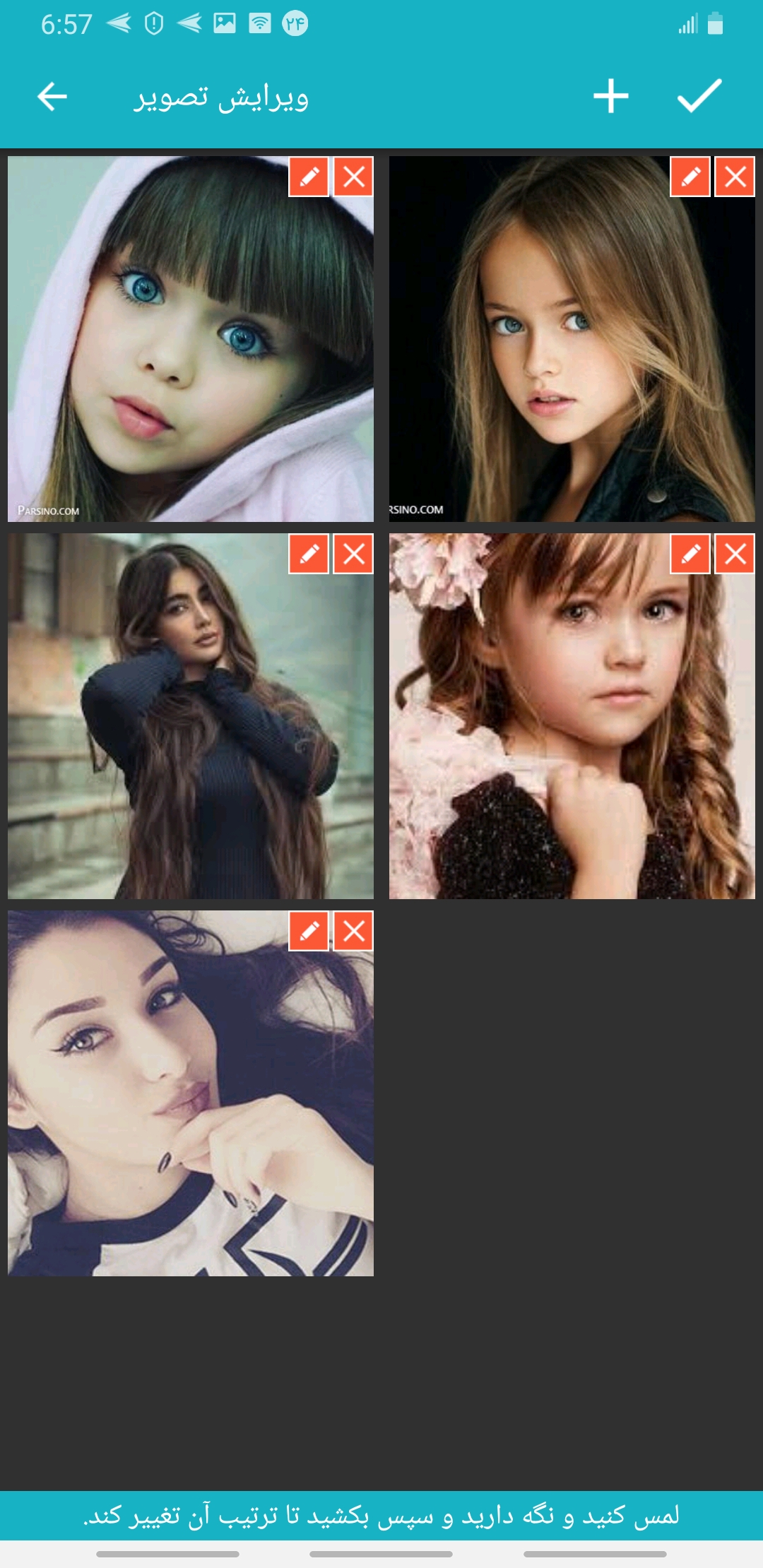
Task: Go back using the top arrow
Action: coord(52,97)
